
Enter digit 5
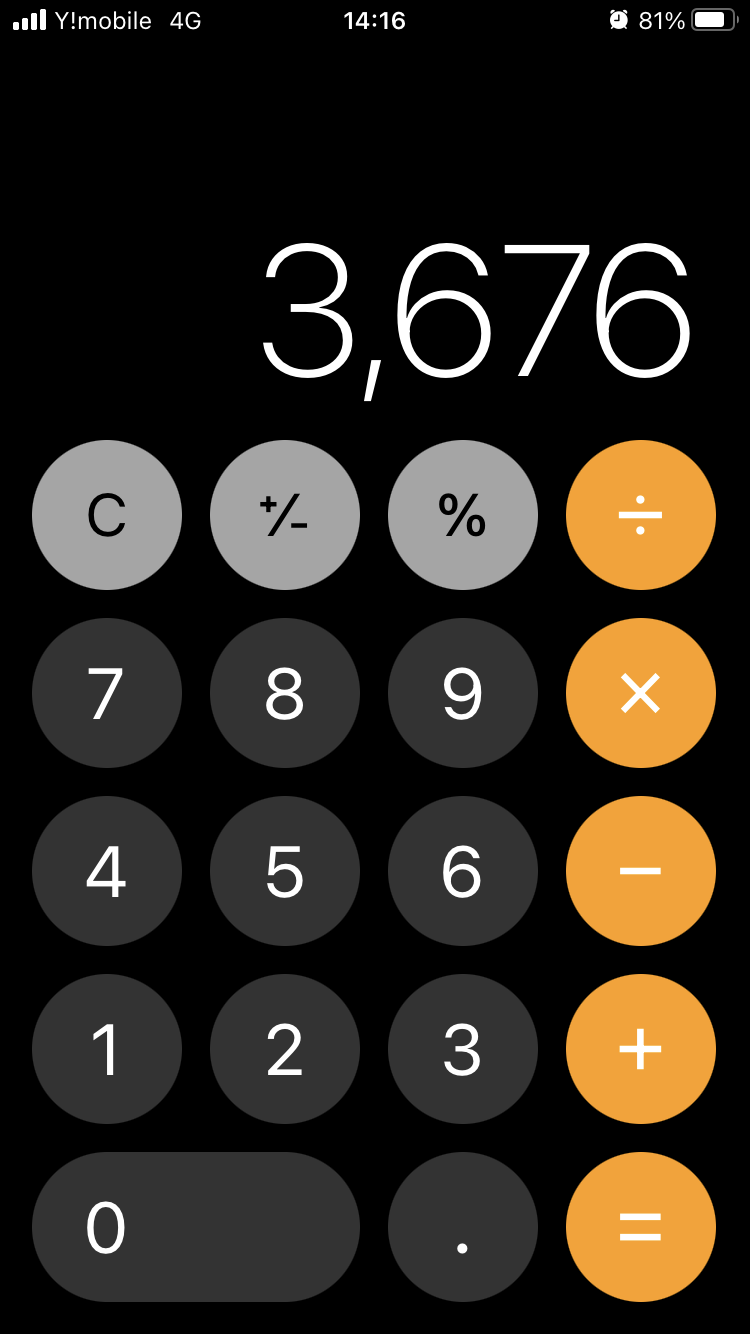pyautogui.click(x=285, y=871)
